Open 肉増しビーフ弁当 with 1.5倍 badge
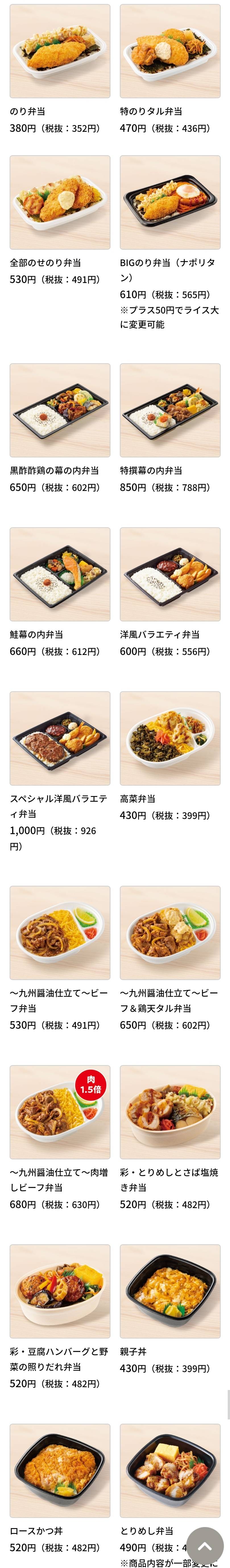 60,1112
